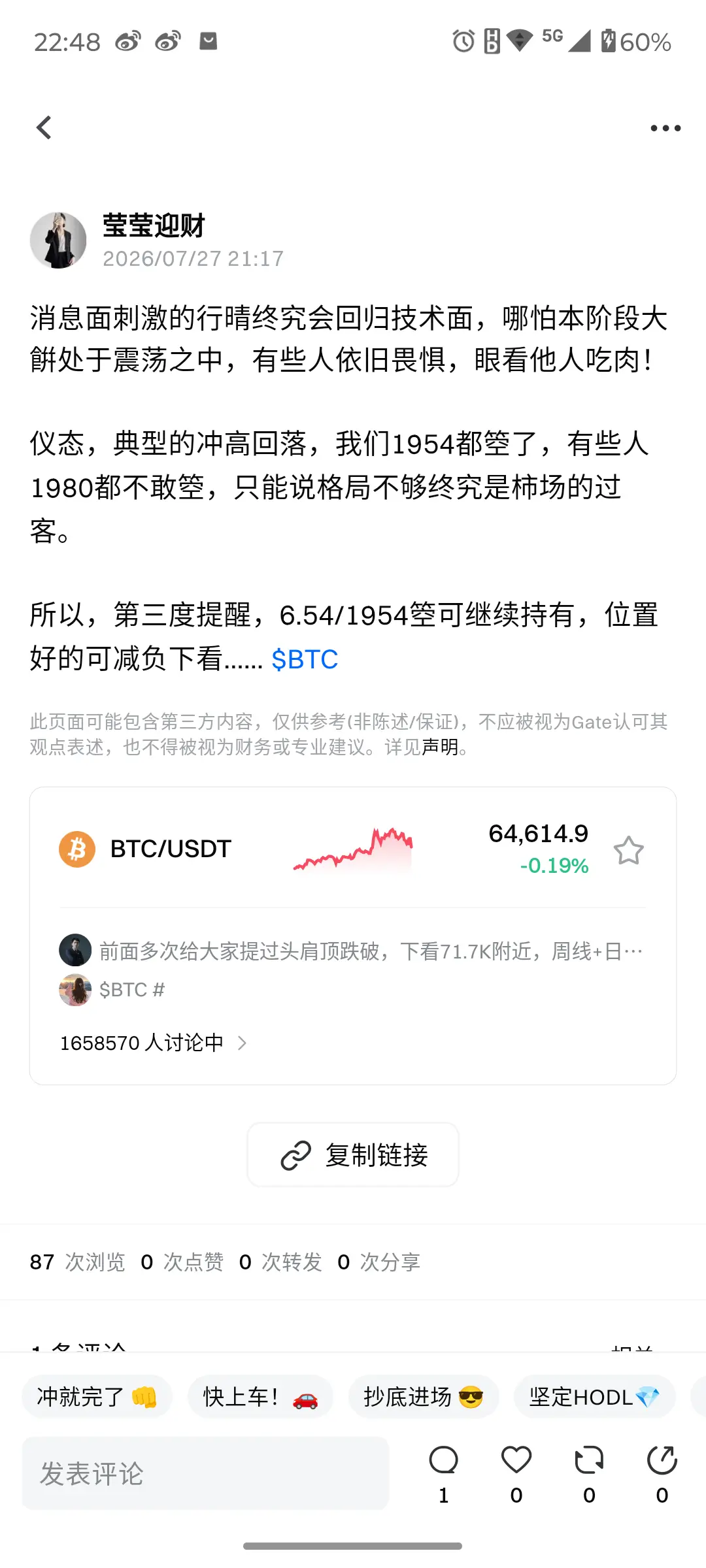
Task: Open 莹莹迎财's profile avatar
Action: (x=58, y=240)
